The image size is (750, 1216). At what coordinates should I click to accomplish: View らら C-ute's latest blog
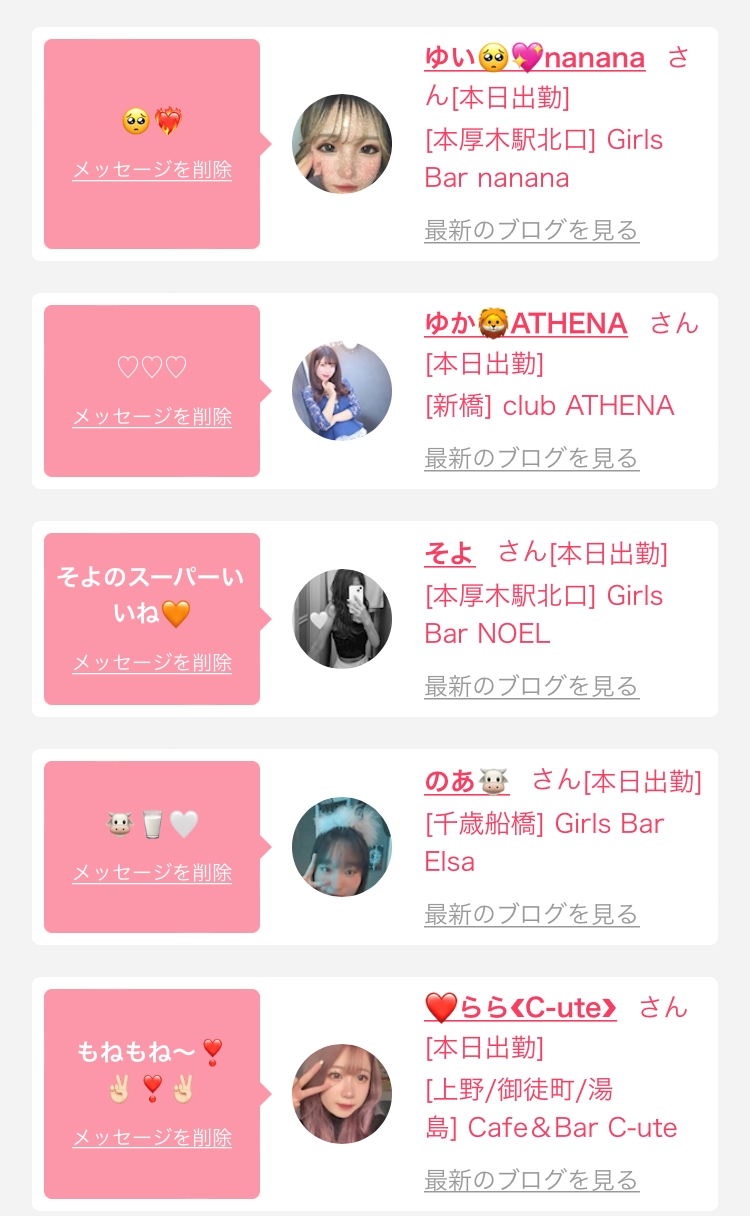click(532, 1181)
